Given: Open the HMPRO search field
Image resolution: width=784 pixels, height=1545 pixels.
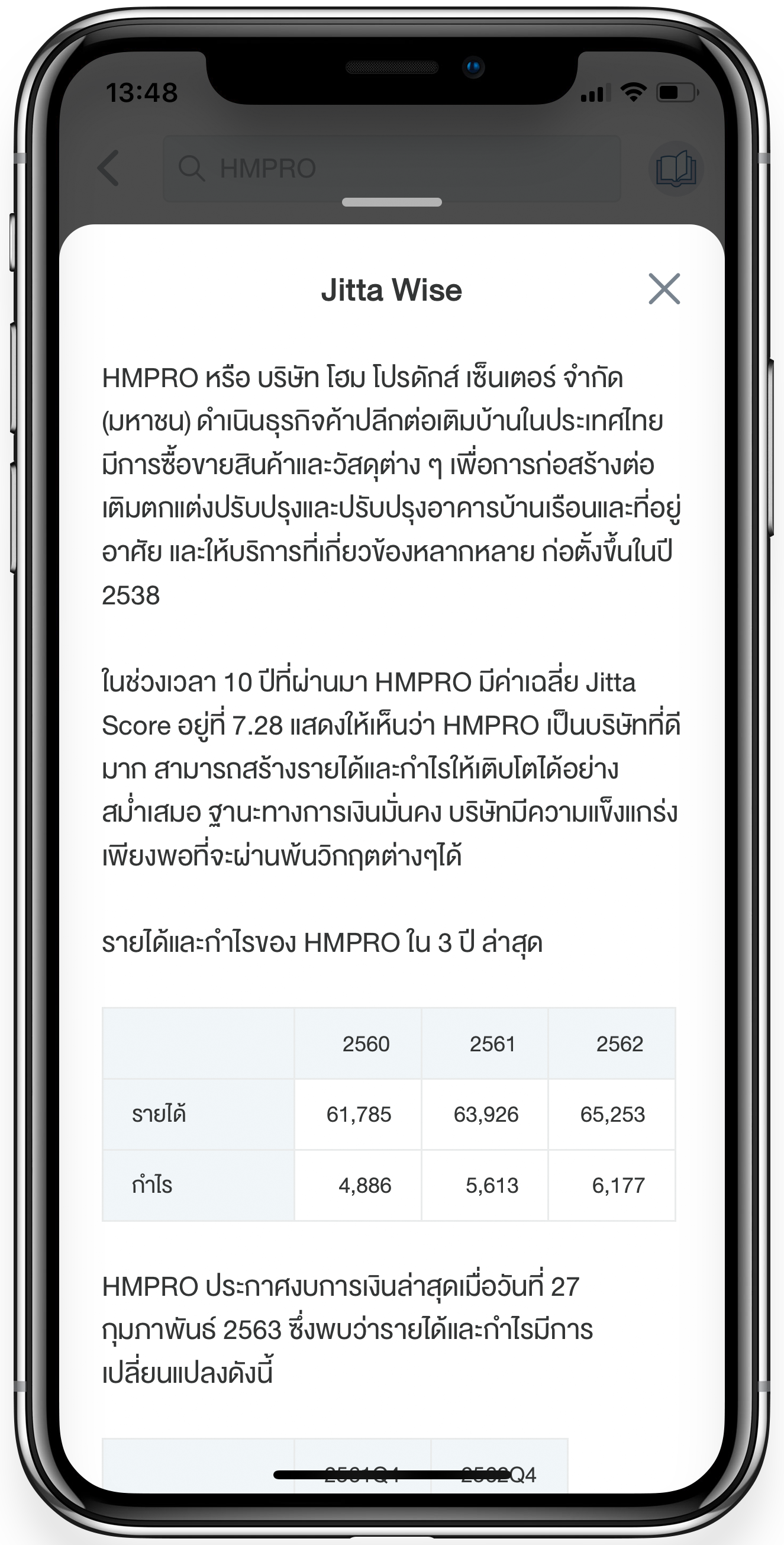Looking at the screenshot, I should [391, 169].
